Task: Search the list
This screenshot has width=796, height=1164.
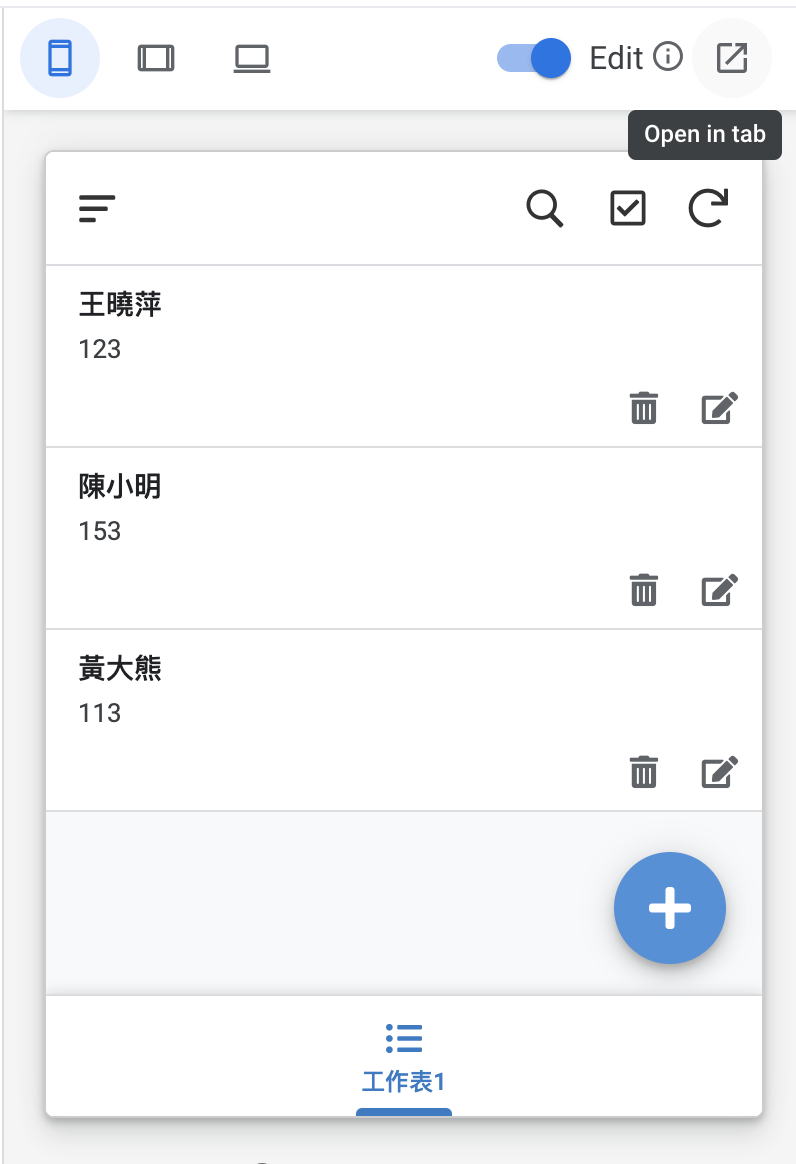Action: 545,209
